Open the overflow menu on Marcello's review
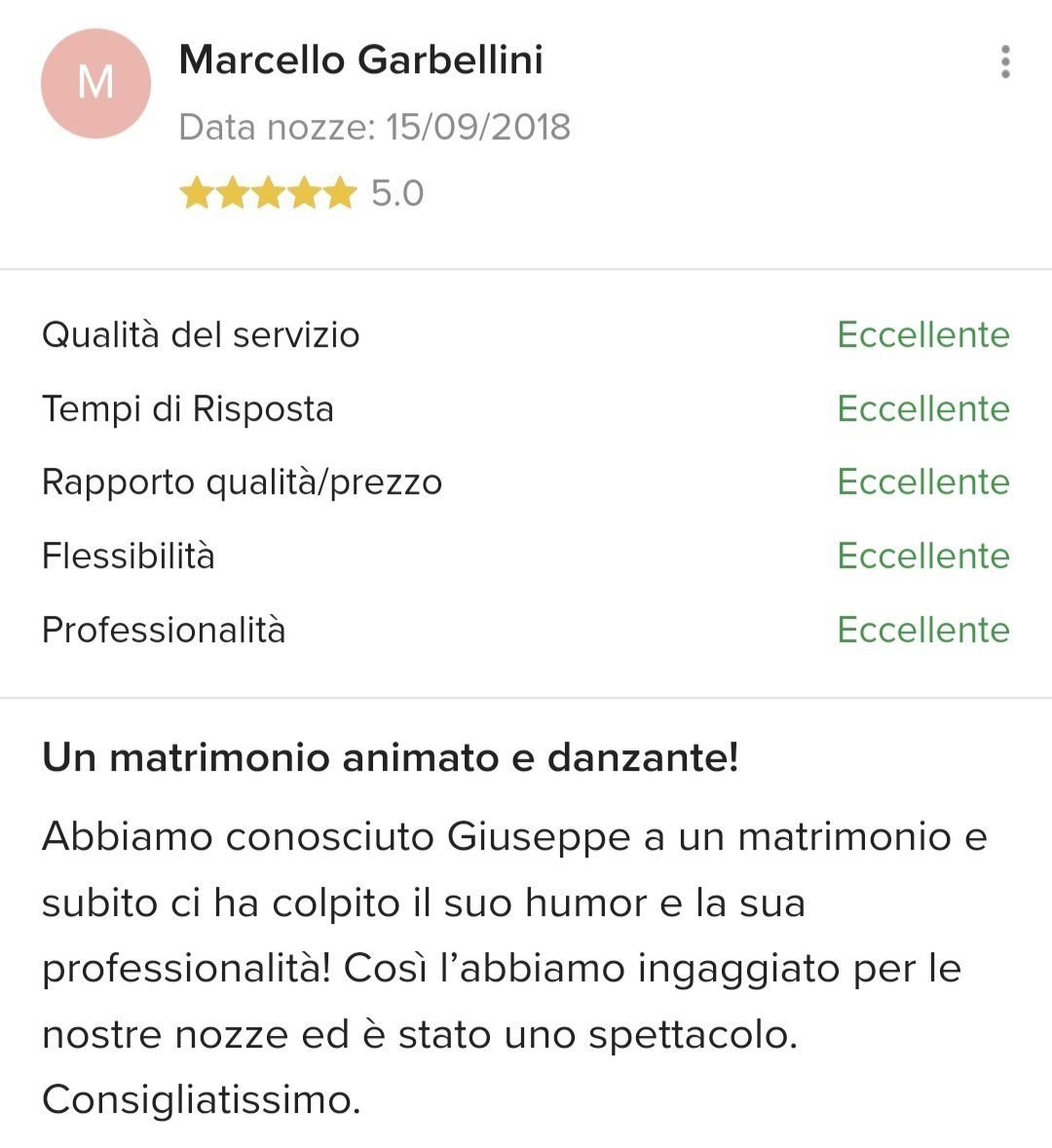Screen dimensions: 1052x1148 1005,62
